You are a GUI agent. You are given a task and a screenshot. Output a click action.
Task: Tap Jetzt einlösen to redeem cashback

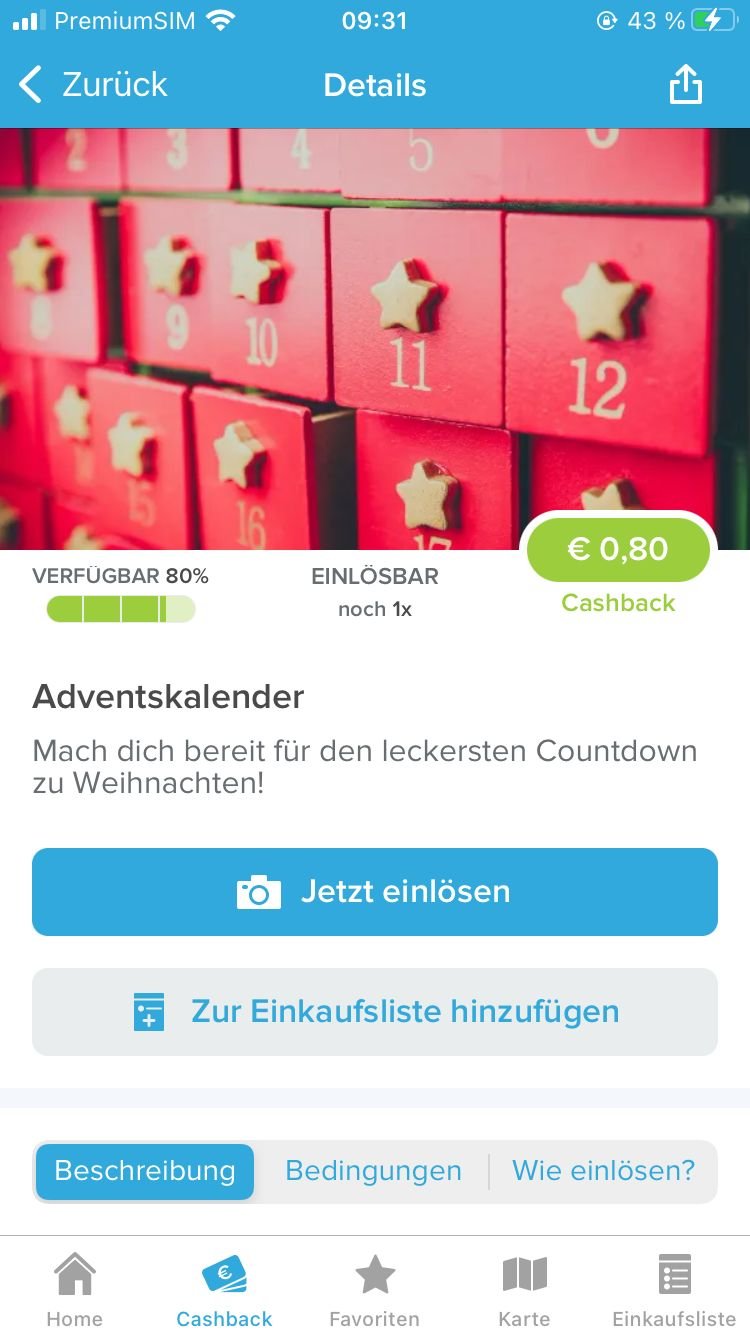pos(375,892)
